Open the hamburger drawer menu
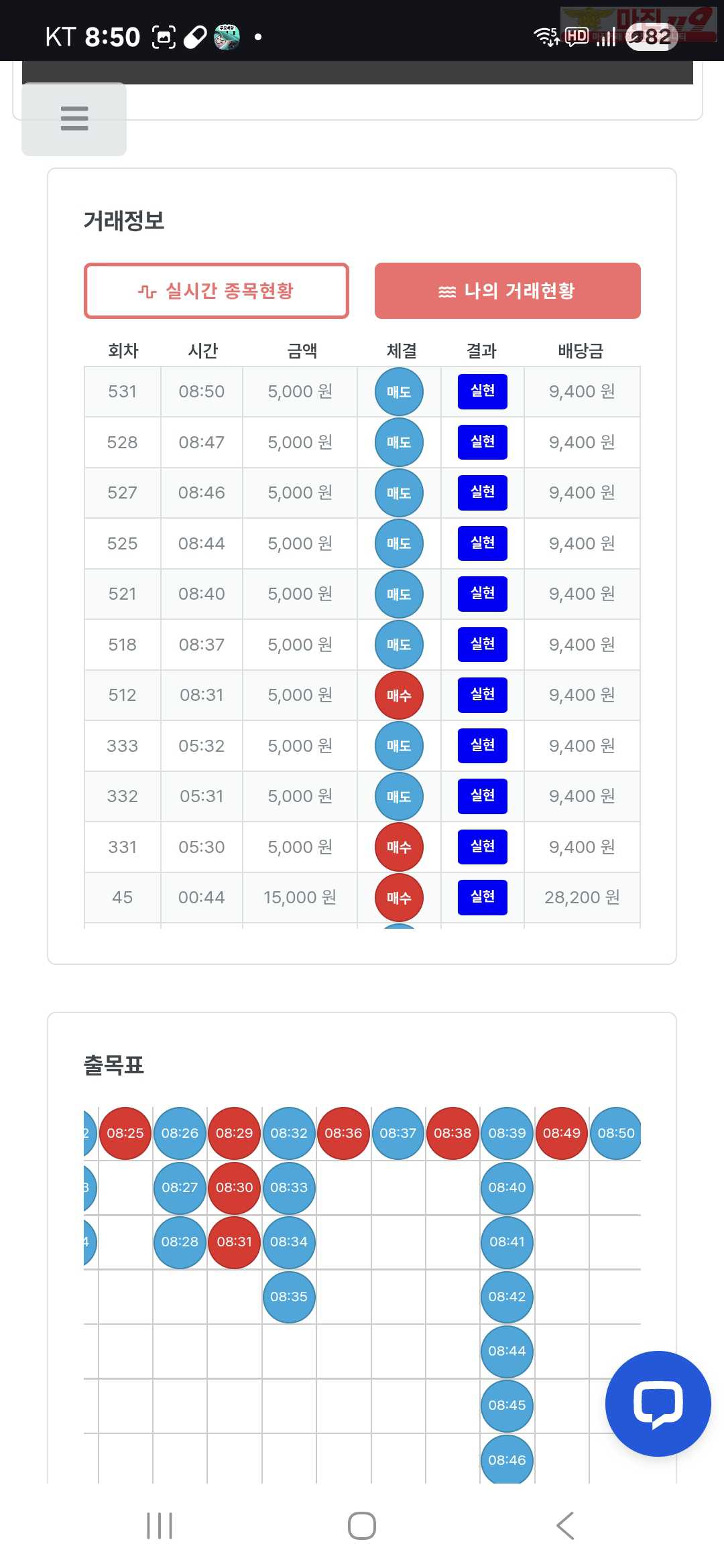 74,119
